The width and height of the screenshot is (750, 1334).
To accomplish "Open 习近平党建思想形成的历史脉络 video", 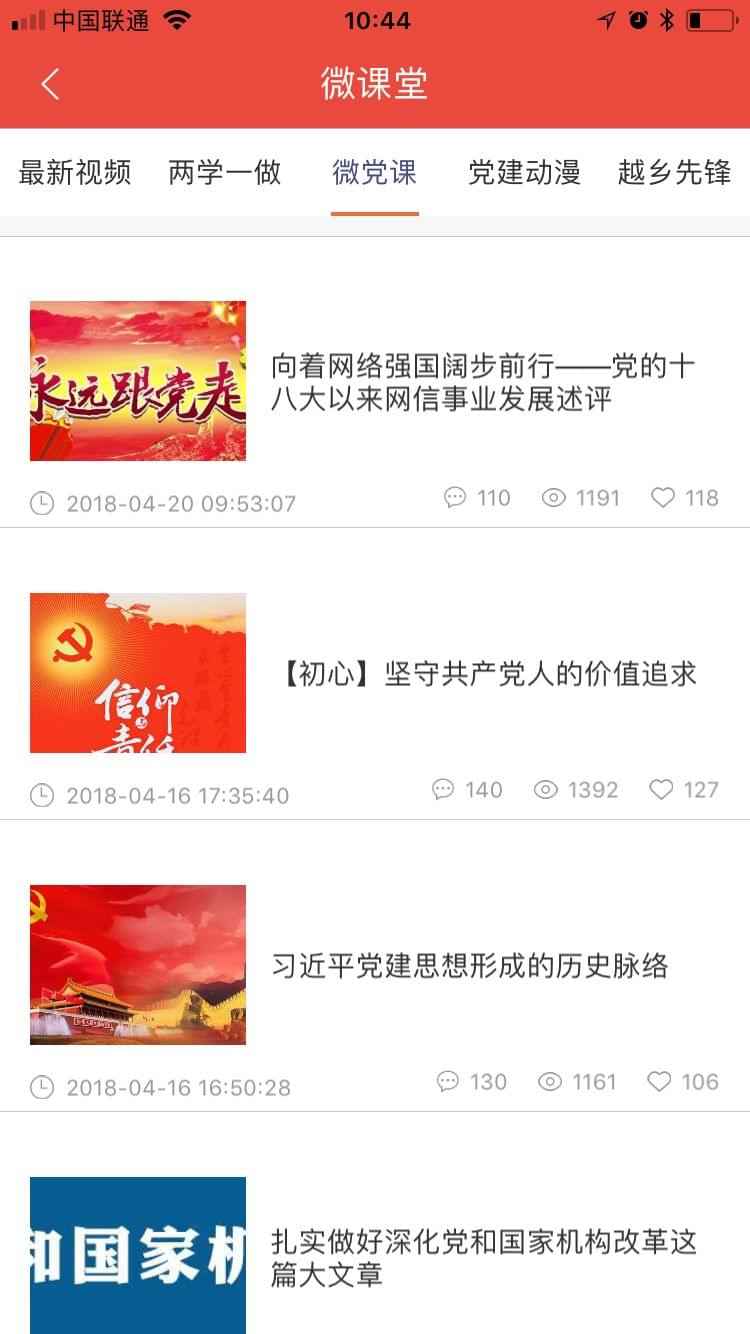I will (x=470, y=966).
